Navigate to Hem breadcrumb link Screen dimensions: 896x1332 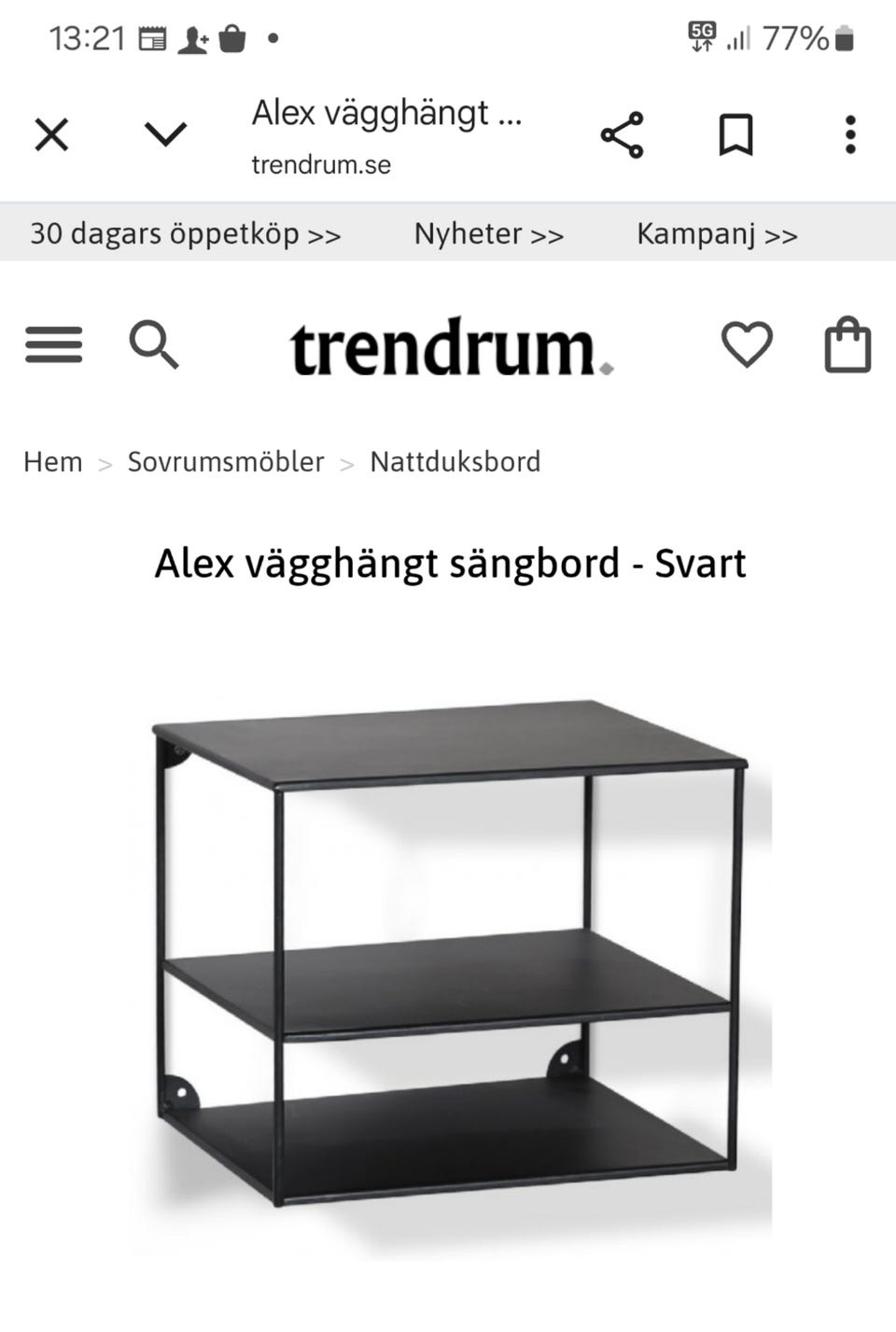pos(51,461)
